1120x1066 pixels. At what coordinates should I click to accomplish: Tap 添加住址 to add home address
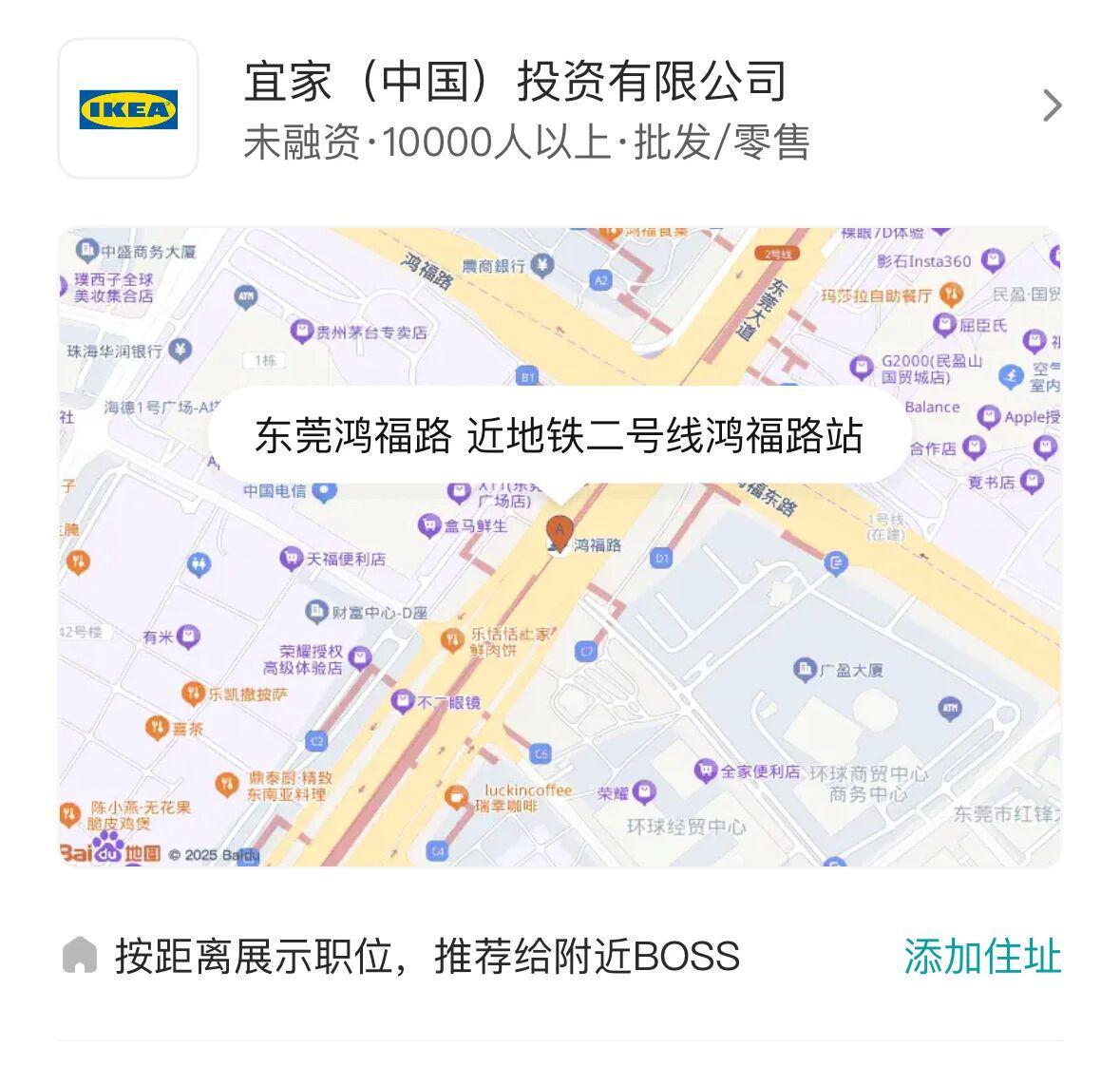tap(980, 956)
